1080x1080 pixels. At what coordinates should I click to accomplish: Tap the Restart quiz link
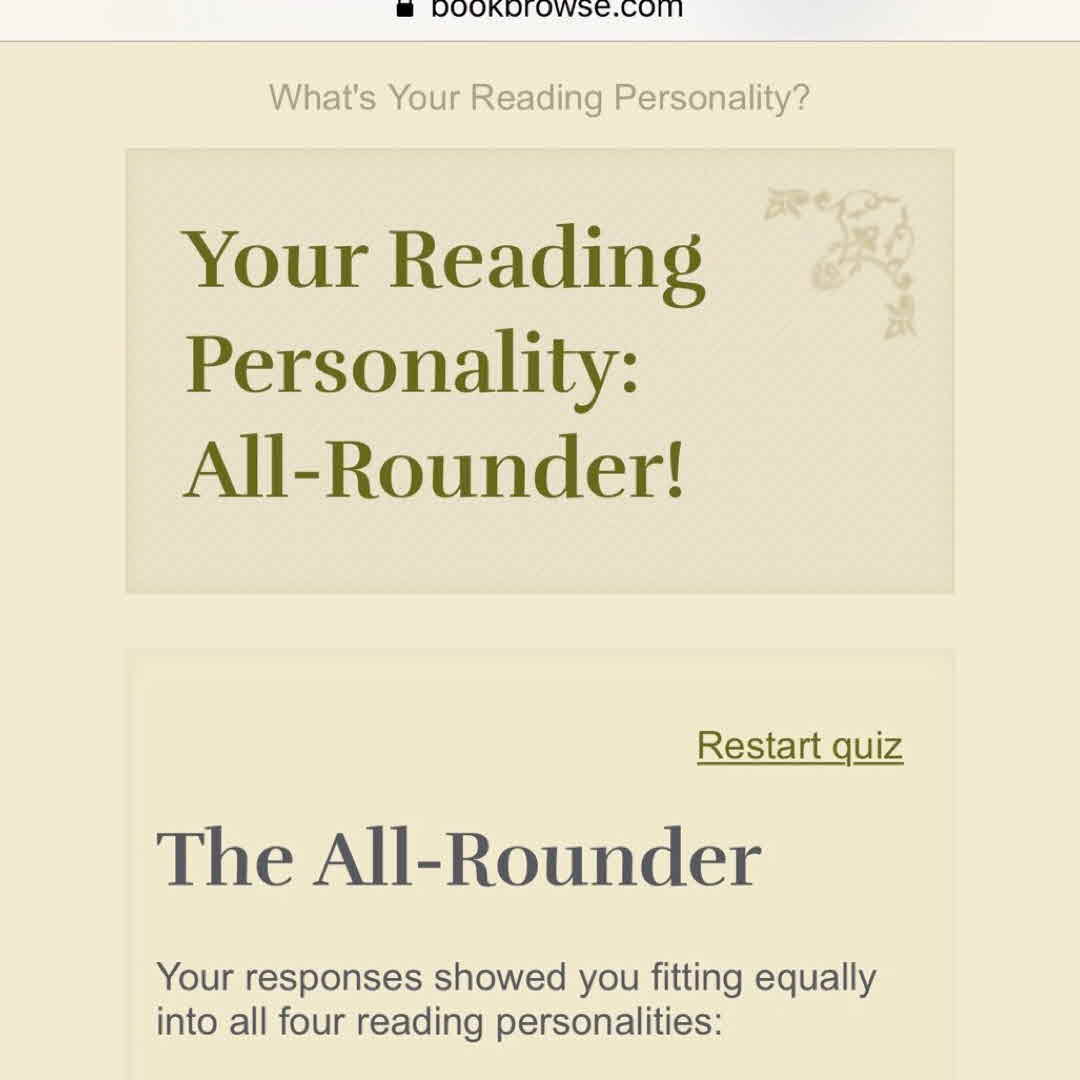[x=799, y=746]
